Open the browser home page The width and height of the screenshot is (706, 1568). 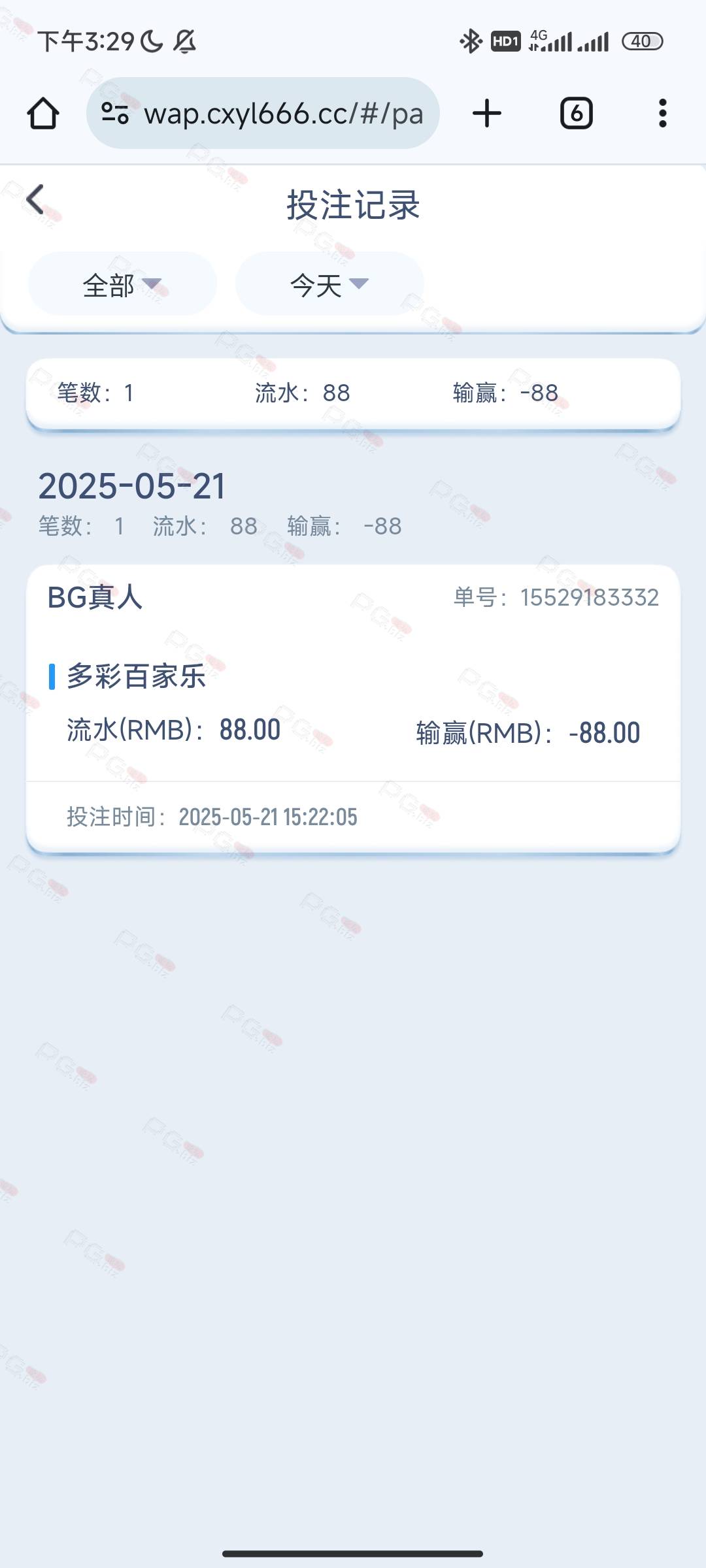(x=43, y=114)
